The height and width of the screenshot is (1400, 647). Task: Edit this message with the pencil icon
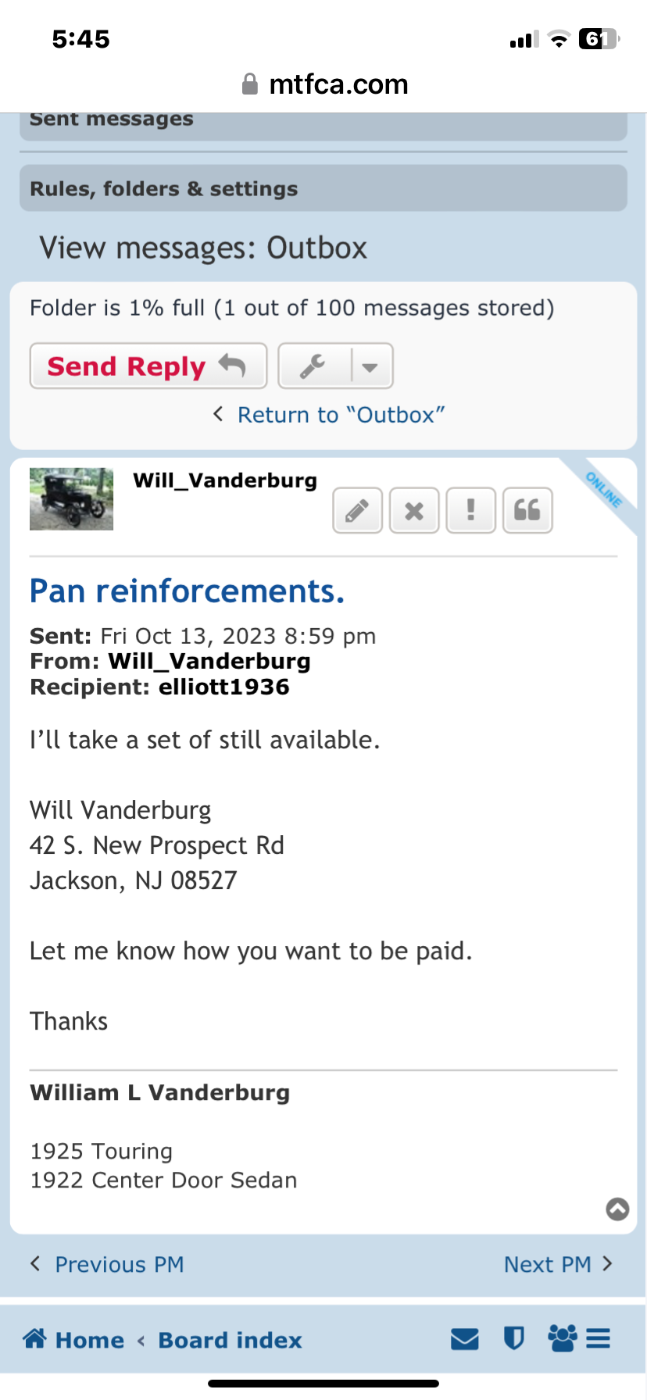click(357, 512)
